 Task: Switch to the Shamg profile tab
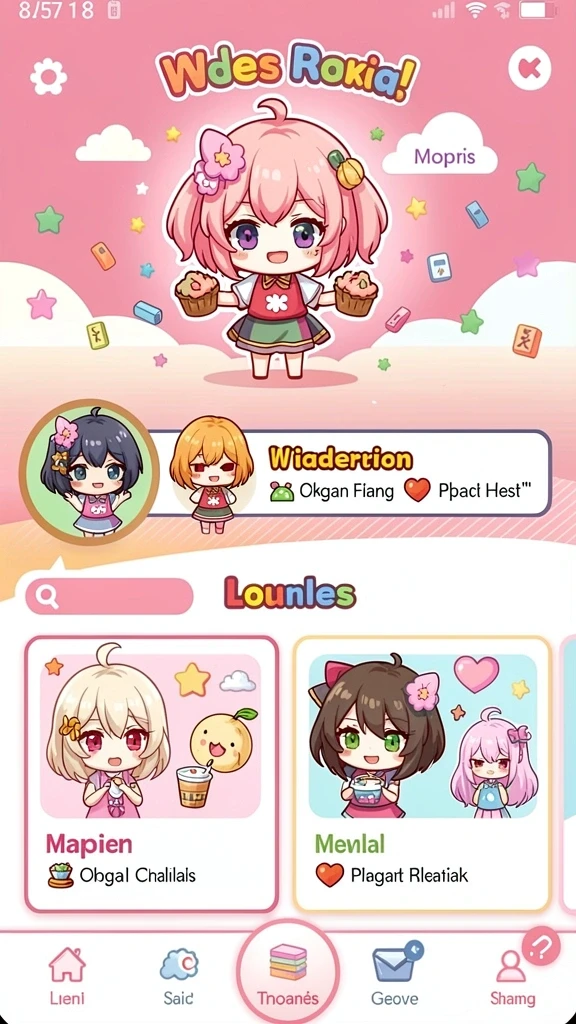point(511,980)
